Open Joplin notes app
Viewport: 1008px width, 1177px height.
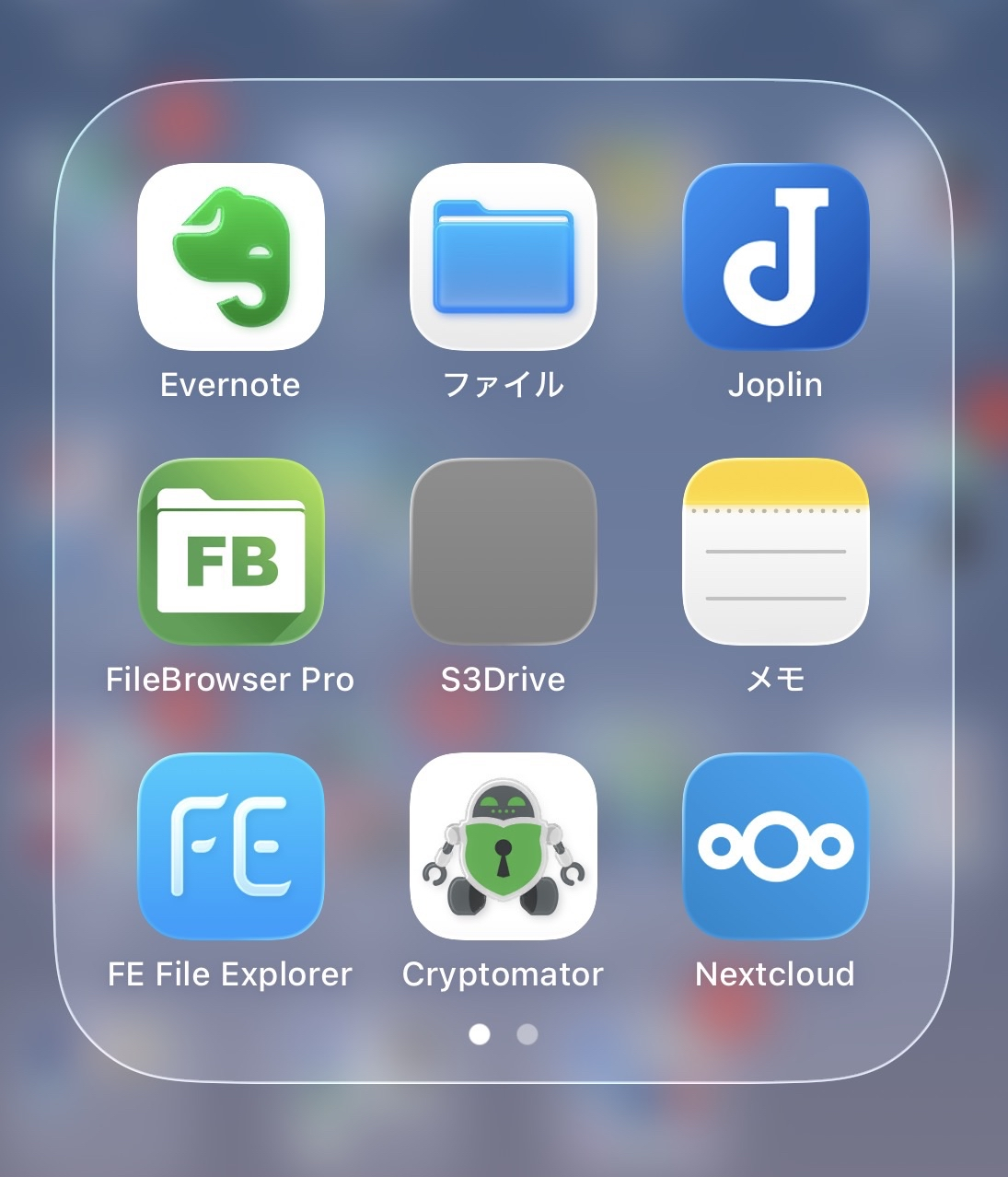pos(775,257)
